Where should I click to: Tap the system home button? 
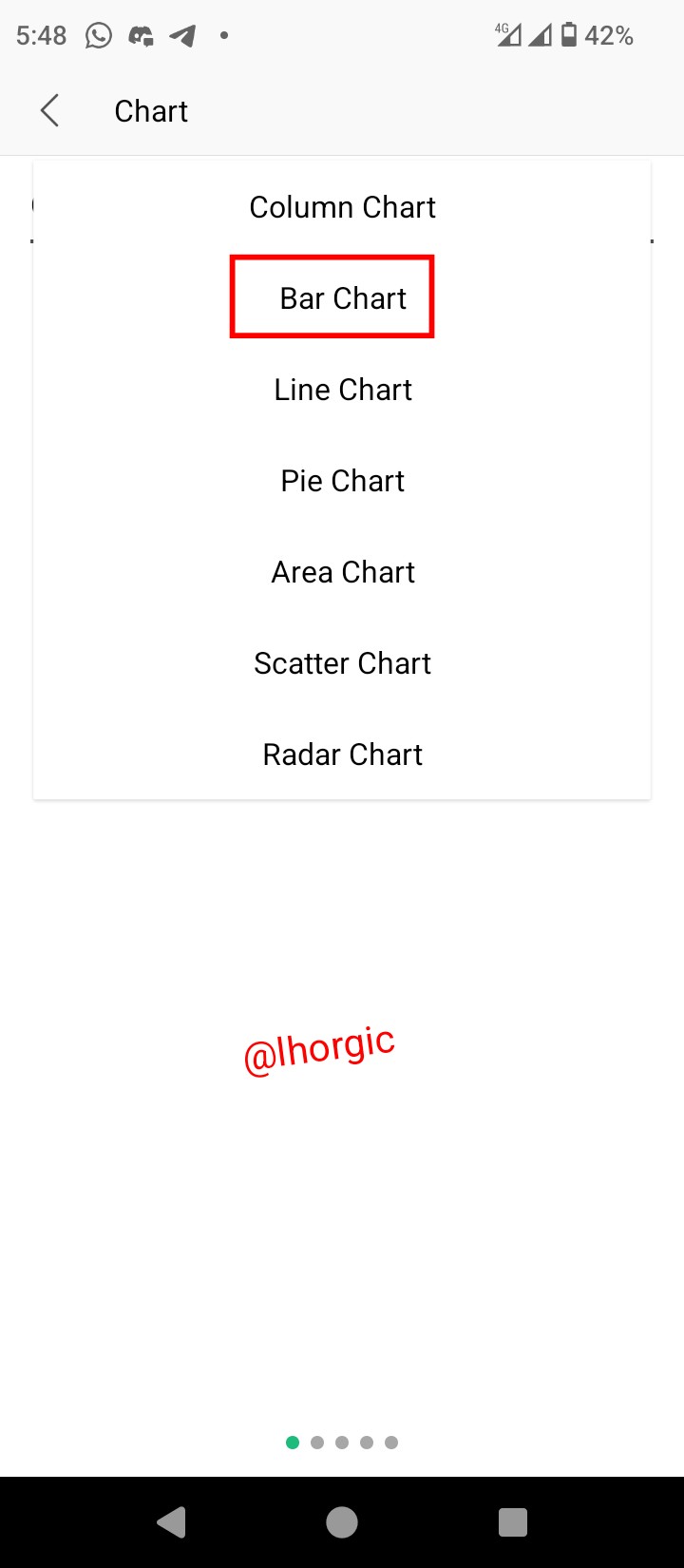[x=342, y=1522]
